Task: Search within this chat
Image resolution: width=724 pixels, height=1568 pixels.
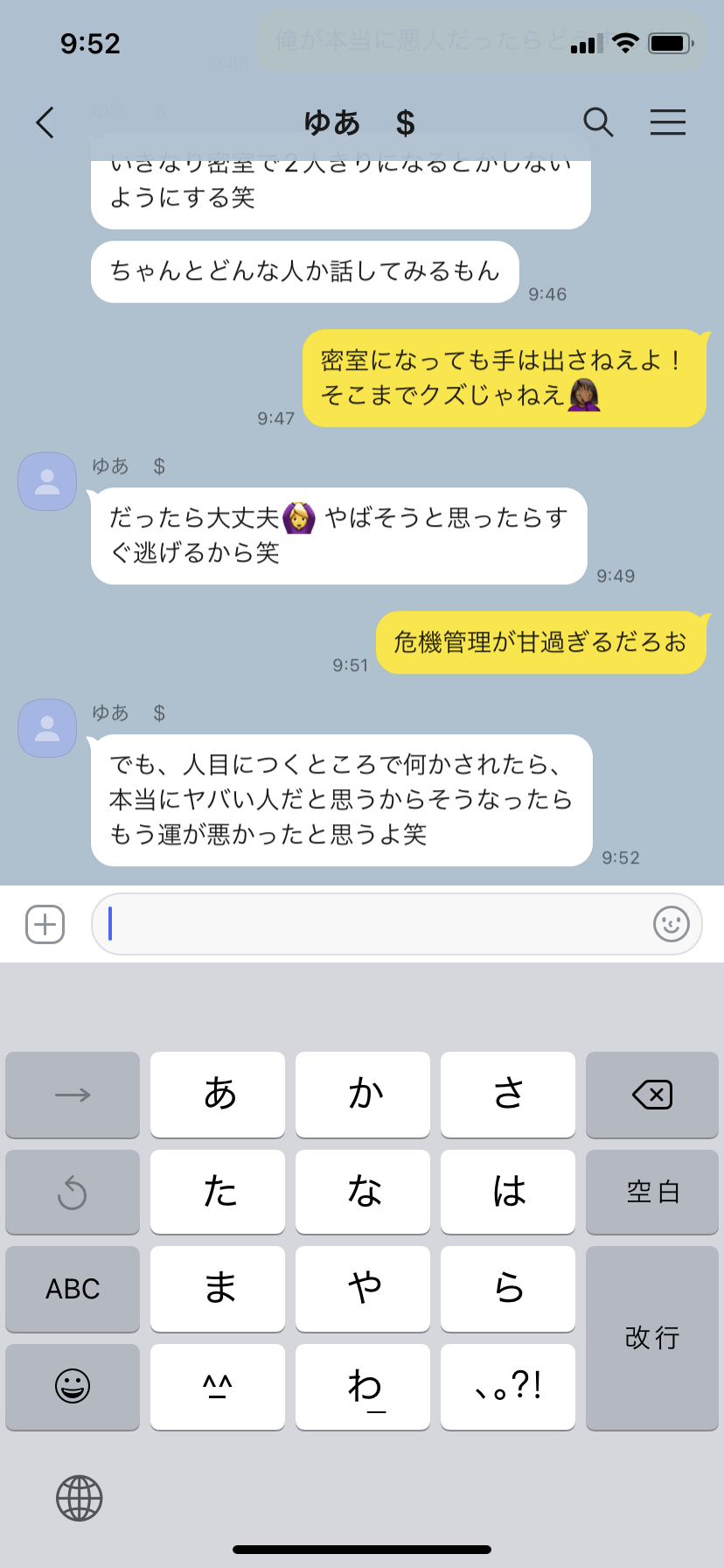Action: (x=598, y=122)
